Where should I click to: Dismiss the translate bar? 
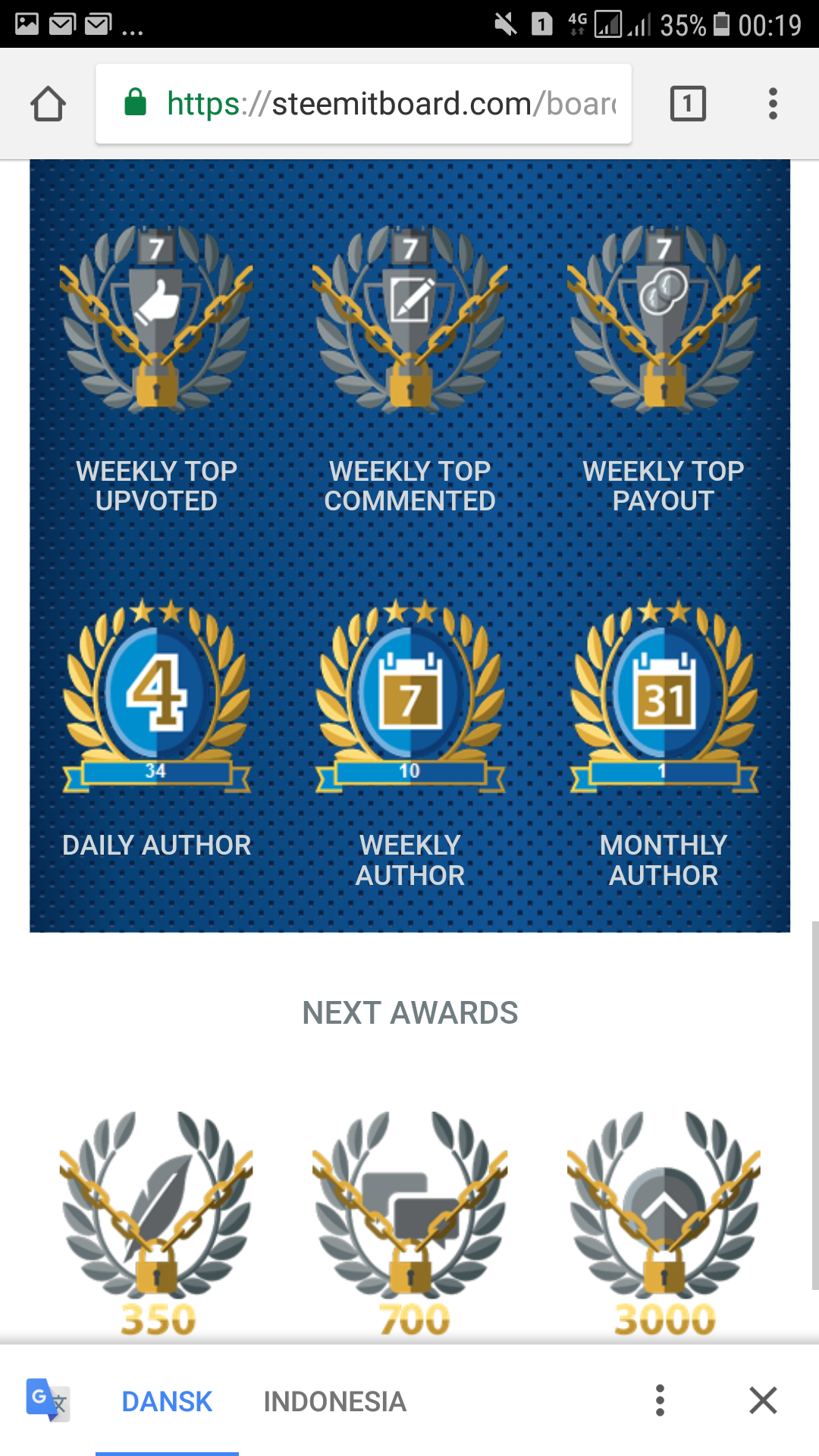(x=763, y=1401)
